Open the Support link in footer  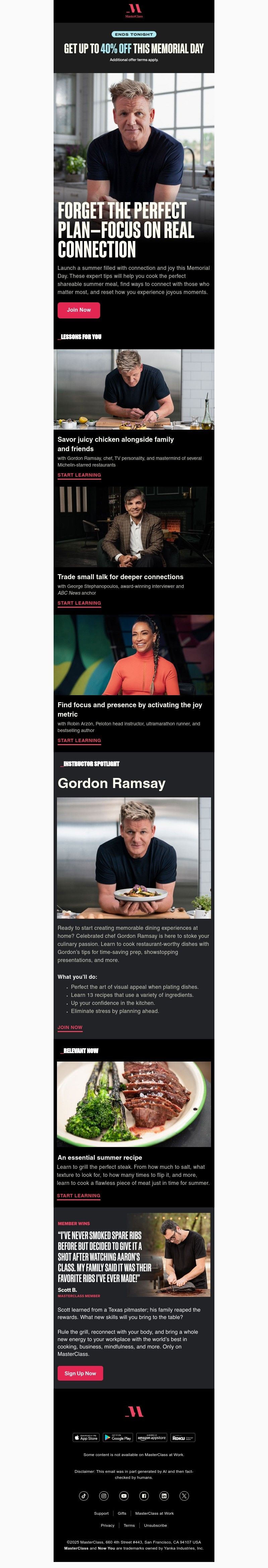(x=101, y=1513)
